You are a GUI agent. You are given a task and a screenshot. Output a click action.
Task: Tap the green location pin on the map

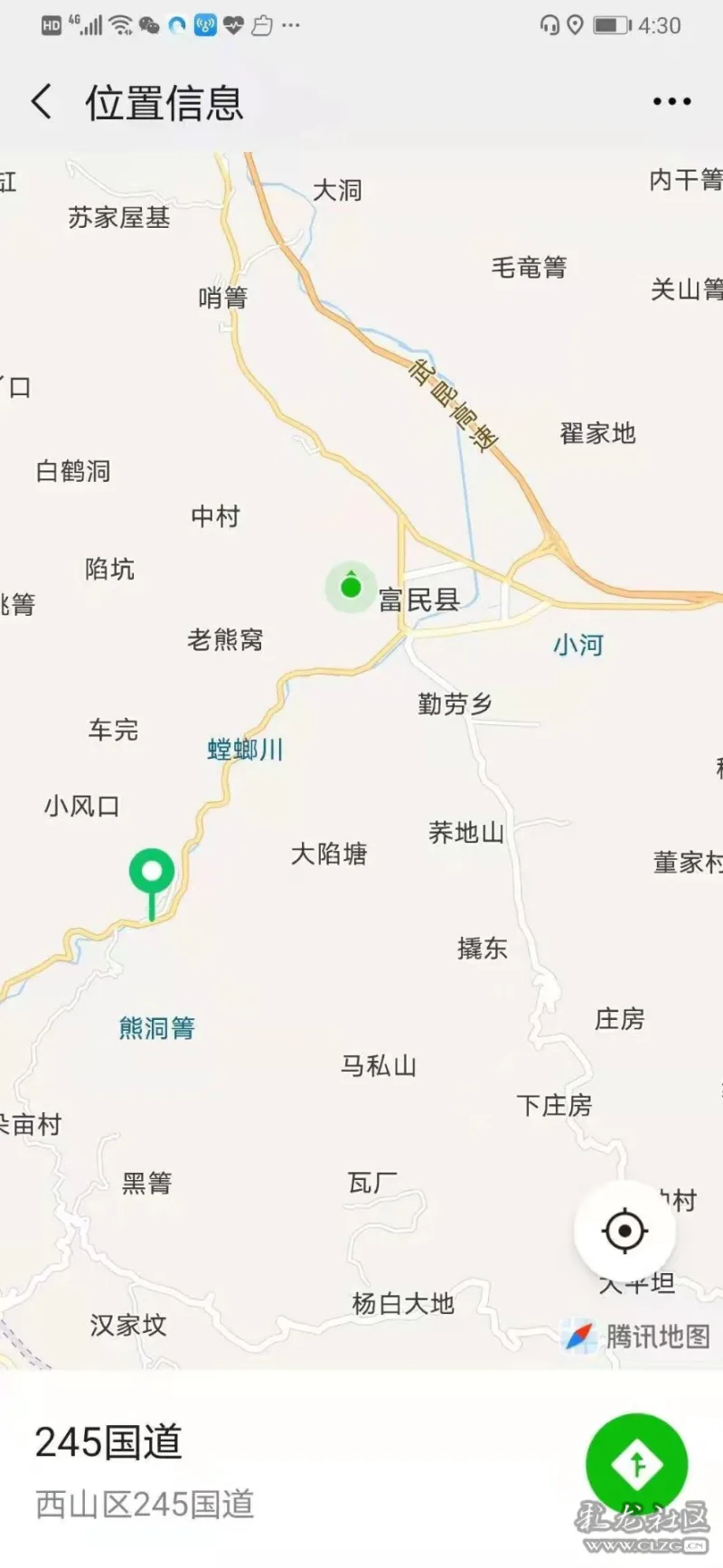click(x=152, y=875)
